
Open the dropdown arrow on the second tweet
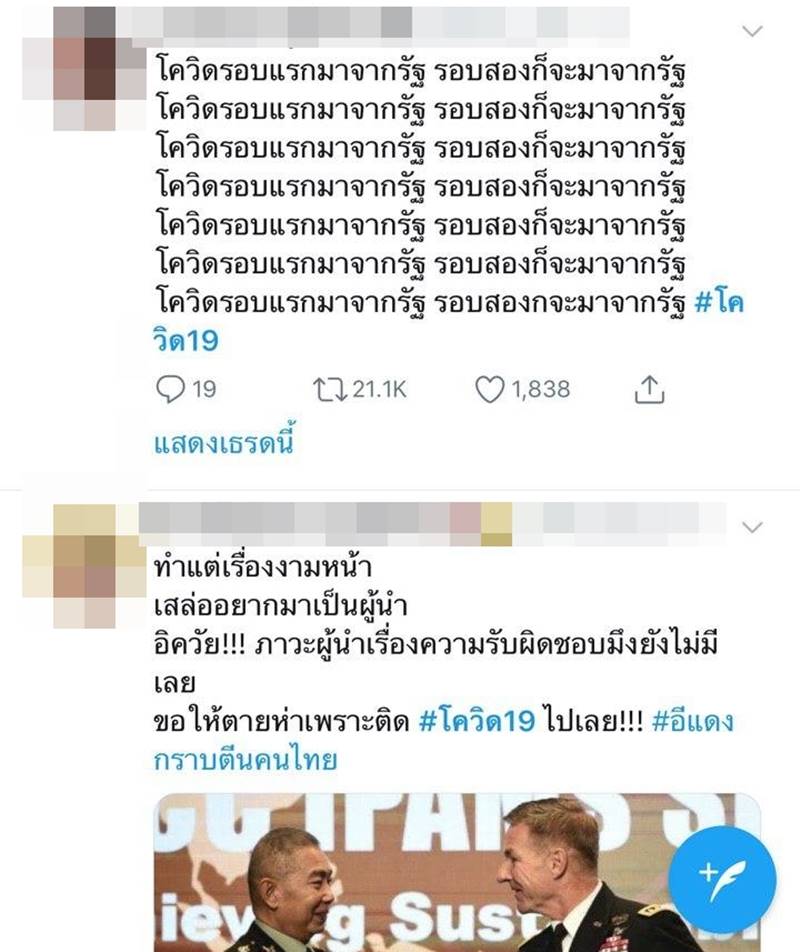(752, 527)
